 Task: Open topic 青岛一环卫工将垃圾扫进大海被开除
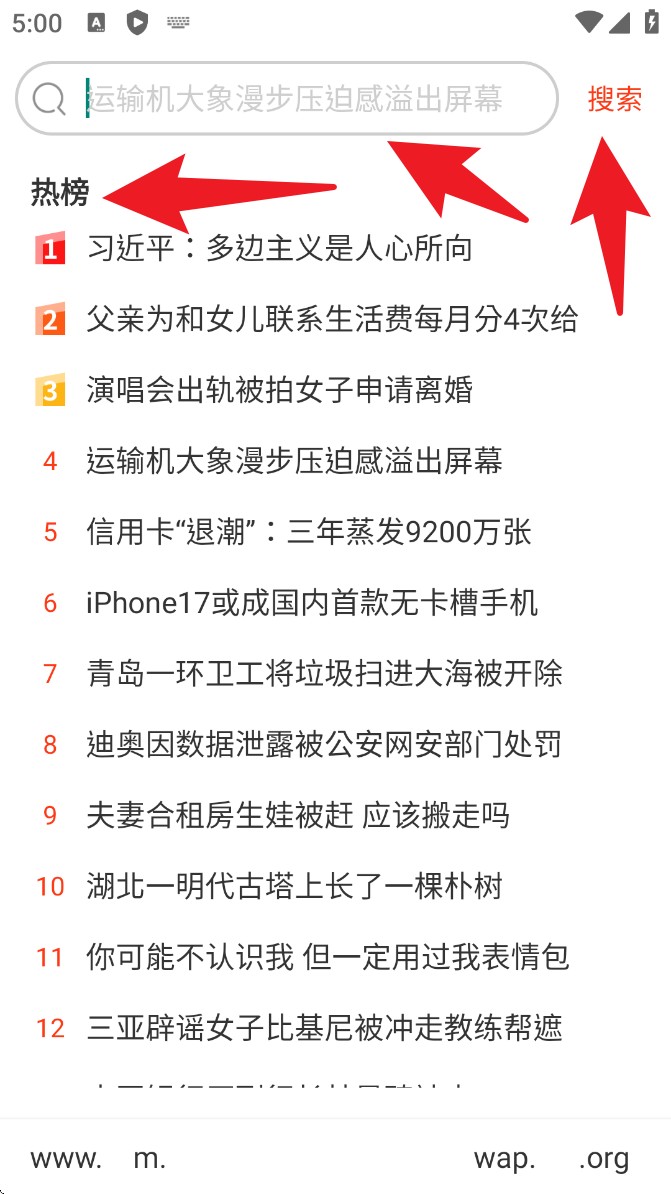coord(324,674)
